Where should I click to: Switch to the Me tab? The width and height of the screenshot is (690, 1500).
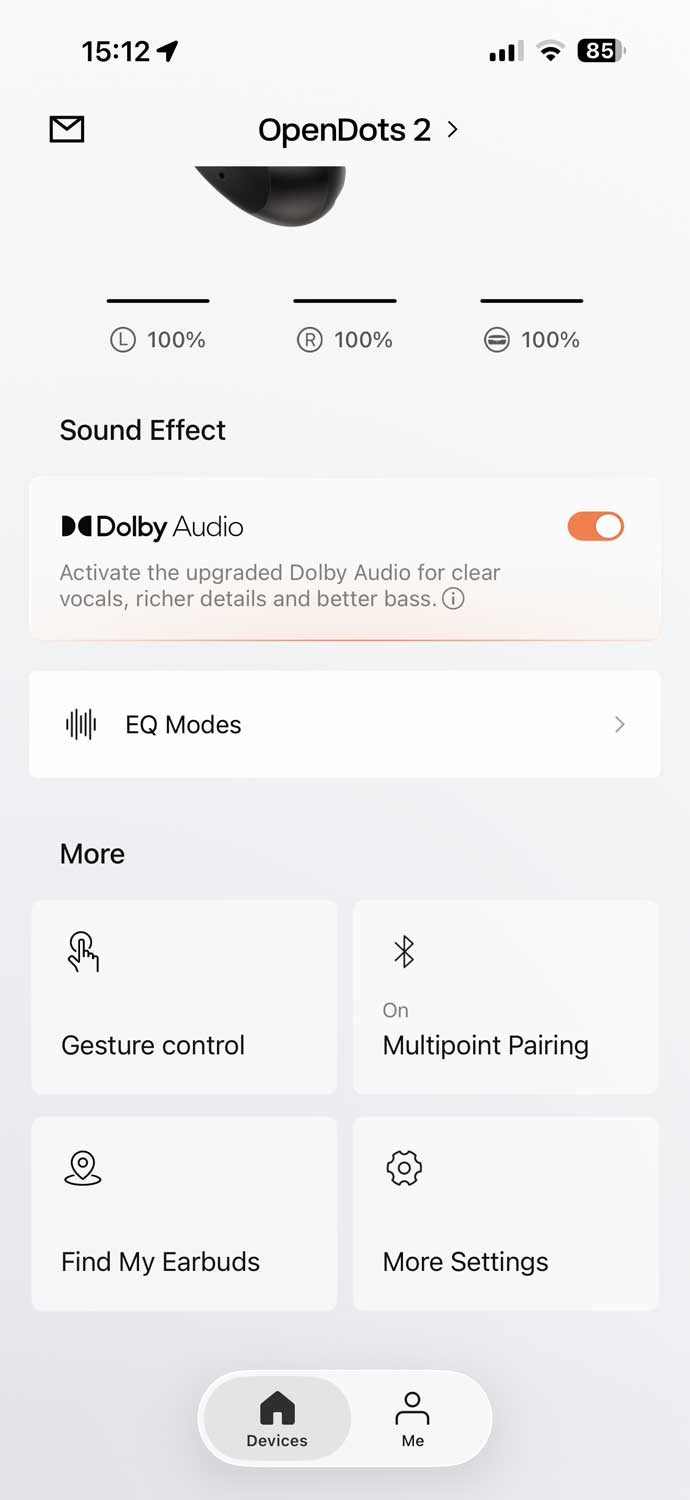(412, 1419)
